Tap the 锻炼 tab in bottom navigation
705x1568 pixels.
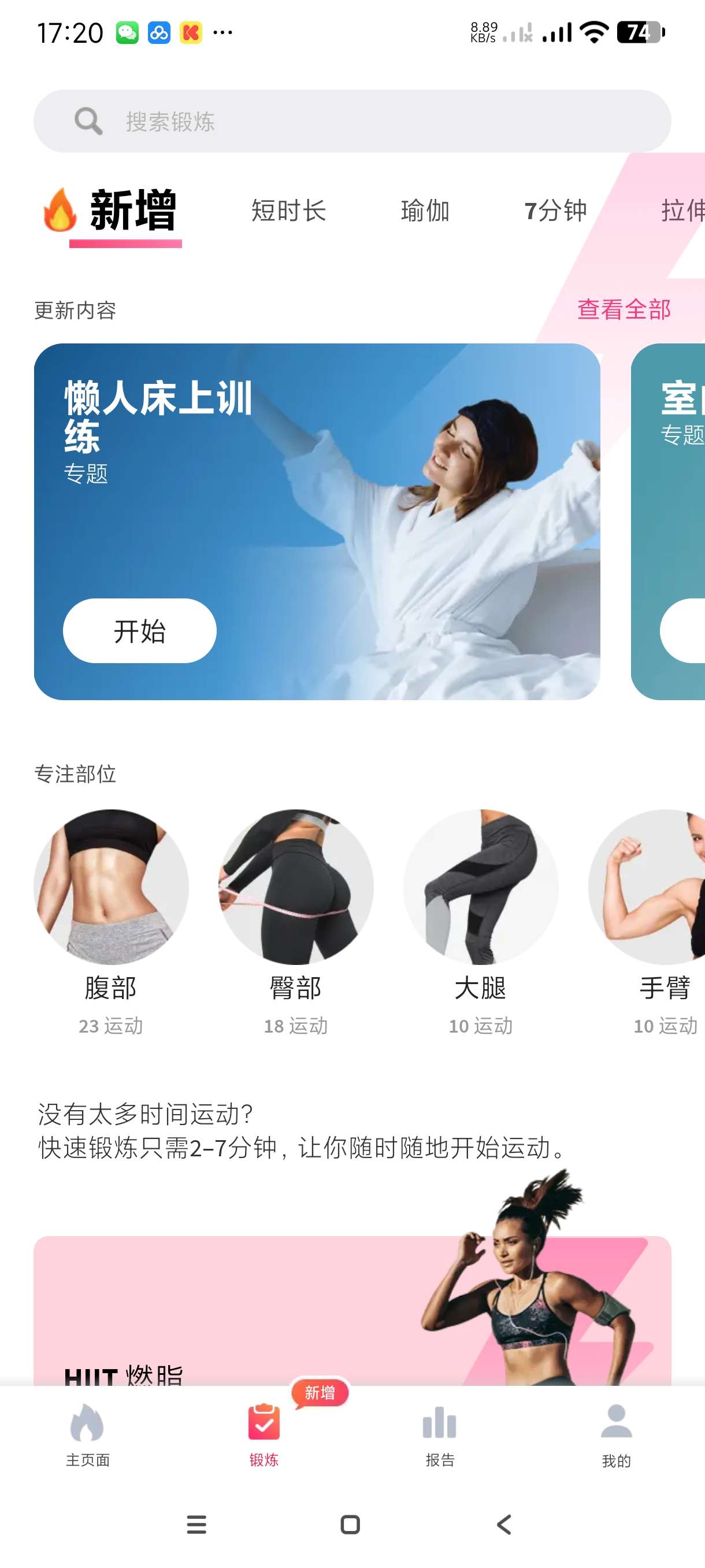264,1434
